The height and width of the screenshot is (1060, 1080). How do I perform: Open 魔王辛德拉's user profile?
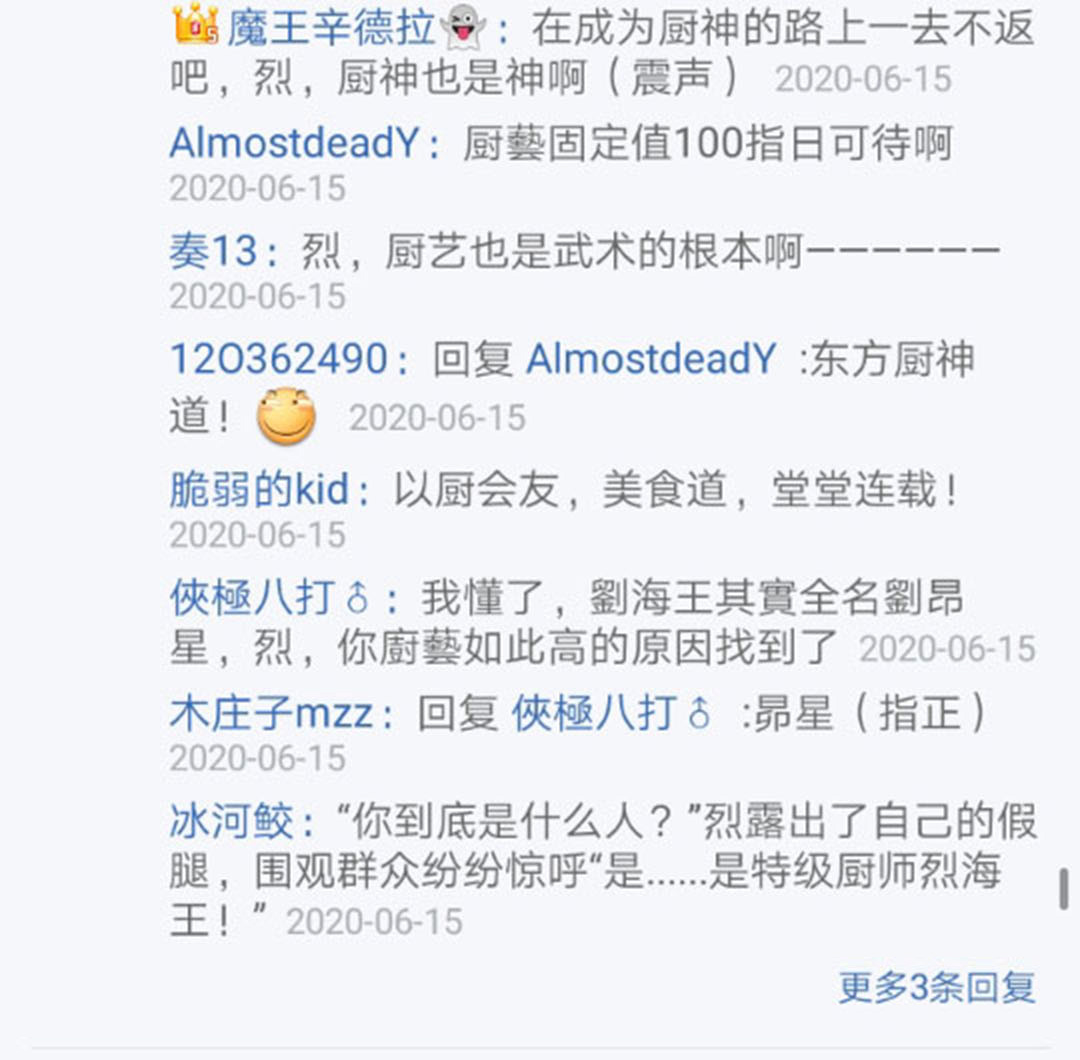pos(330,28)
